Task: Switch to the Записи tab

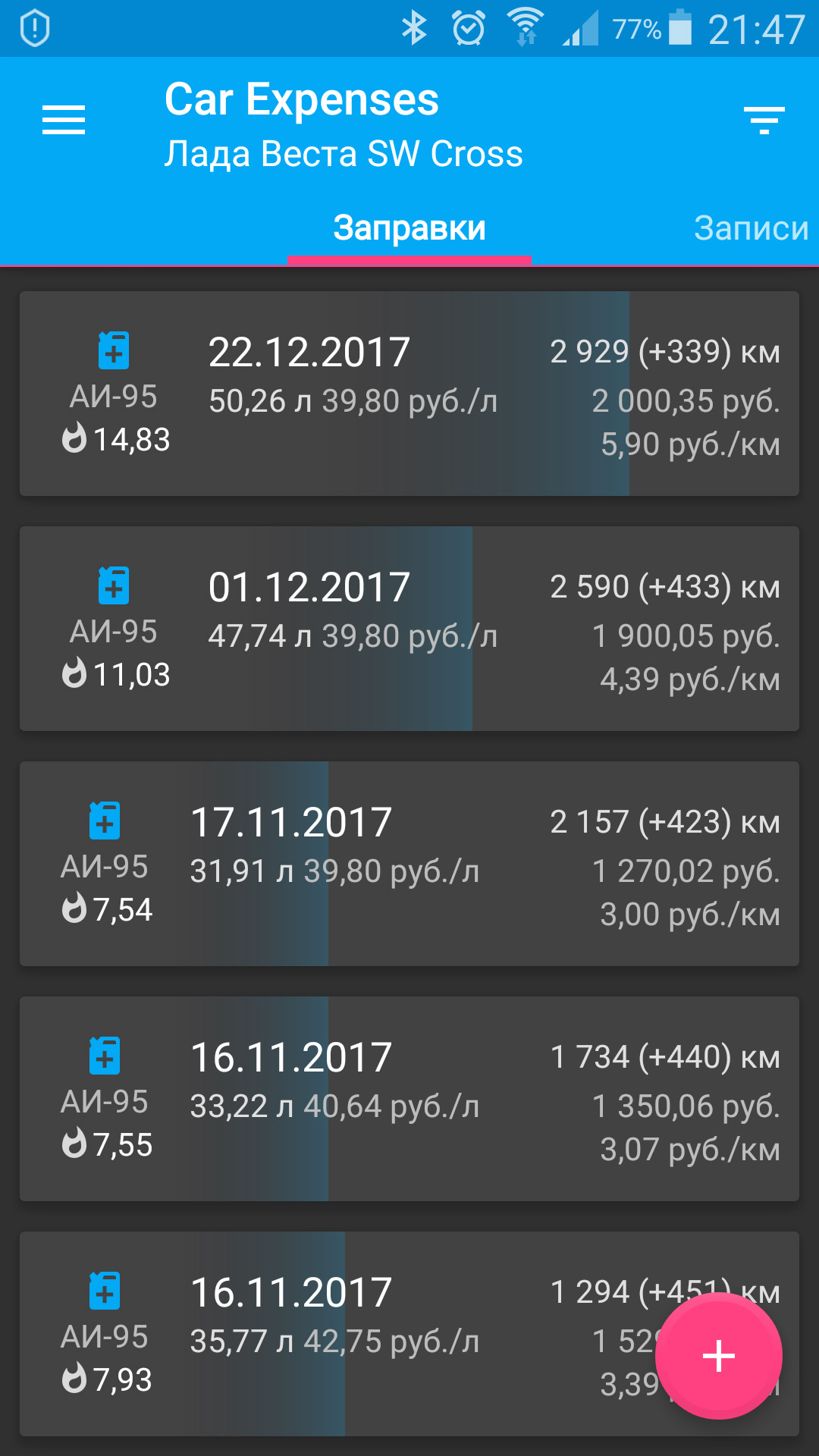Action: click(x=751, y=228)
